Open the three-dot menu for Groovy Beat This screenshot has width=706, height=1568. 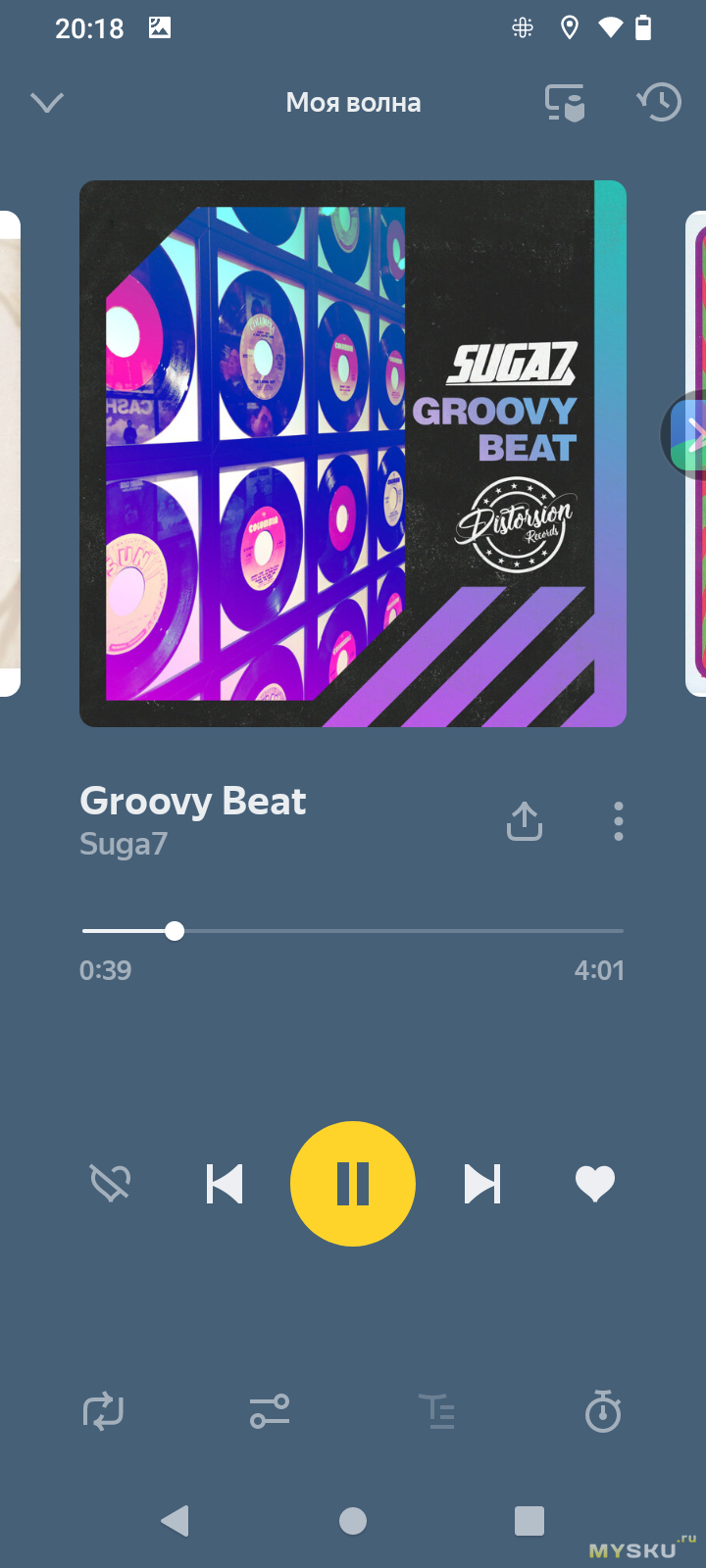pos(618,821)
